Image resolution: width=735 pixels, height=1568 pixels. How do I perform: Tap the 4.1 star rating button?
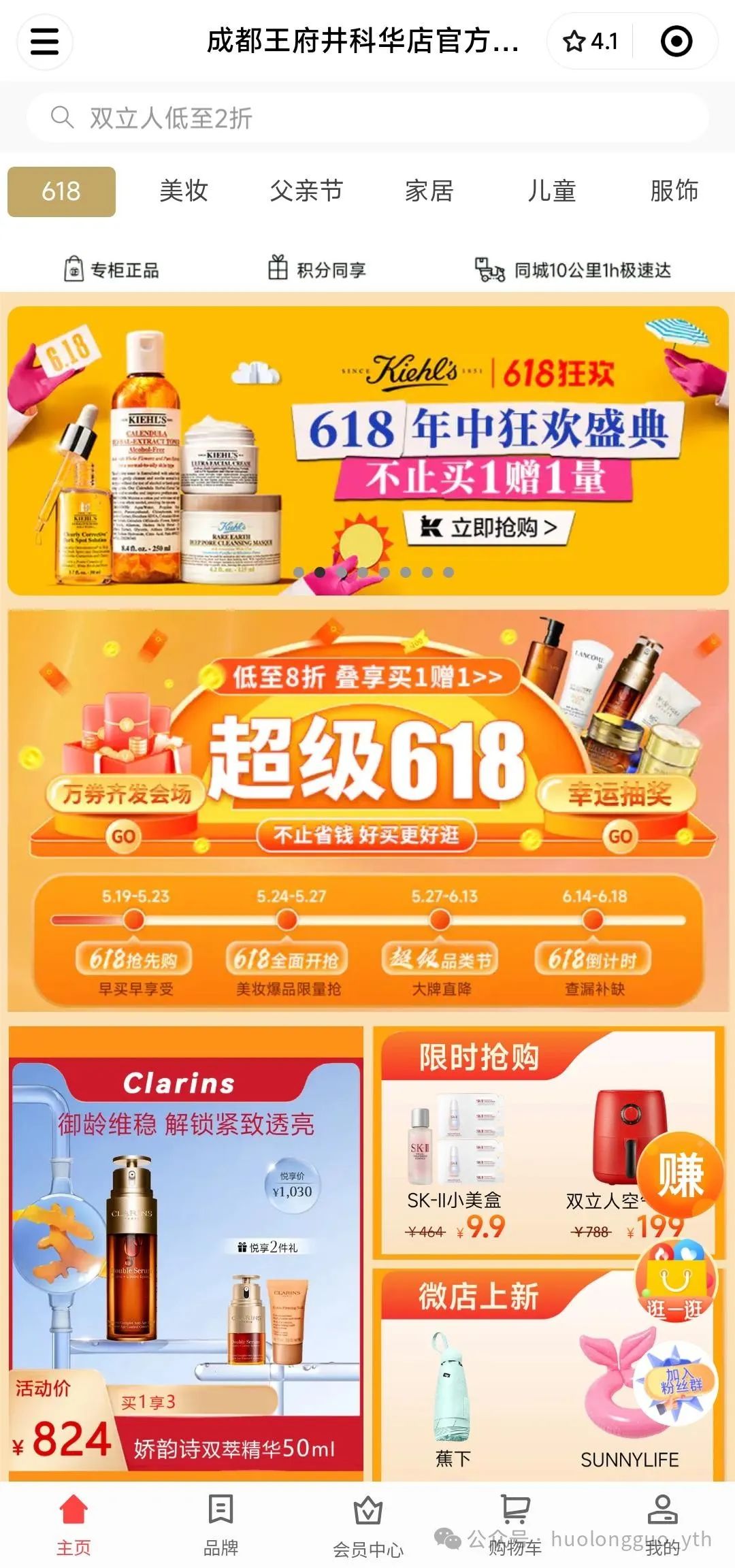(590, 42)
